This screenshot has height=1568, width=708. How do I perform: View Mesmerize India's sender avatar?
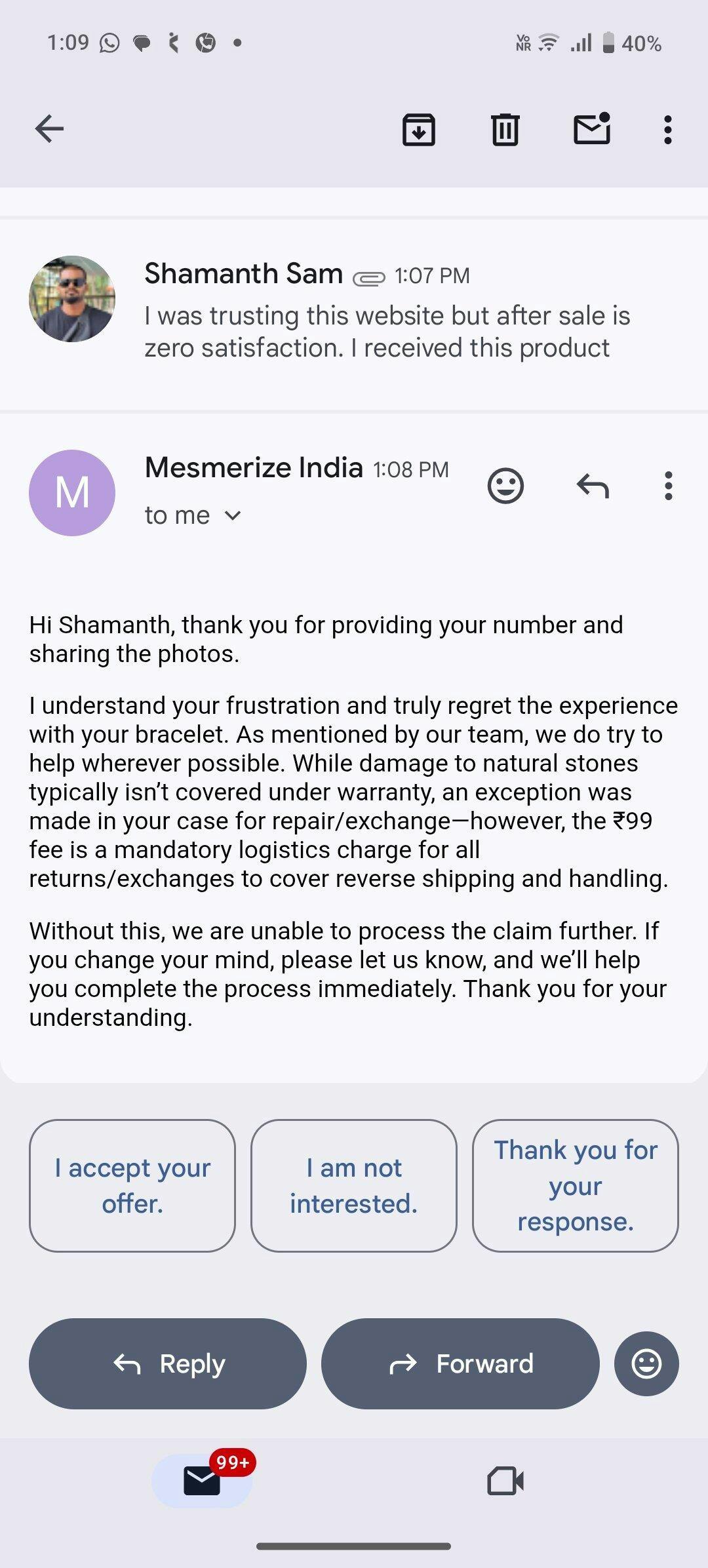(72, 492)
